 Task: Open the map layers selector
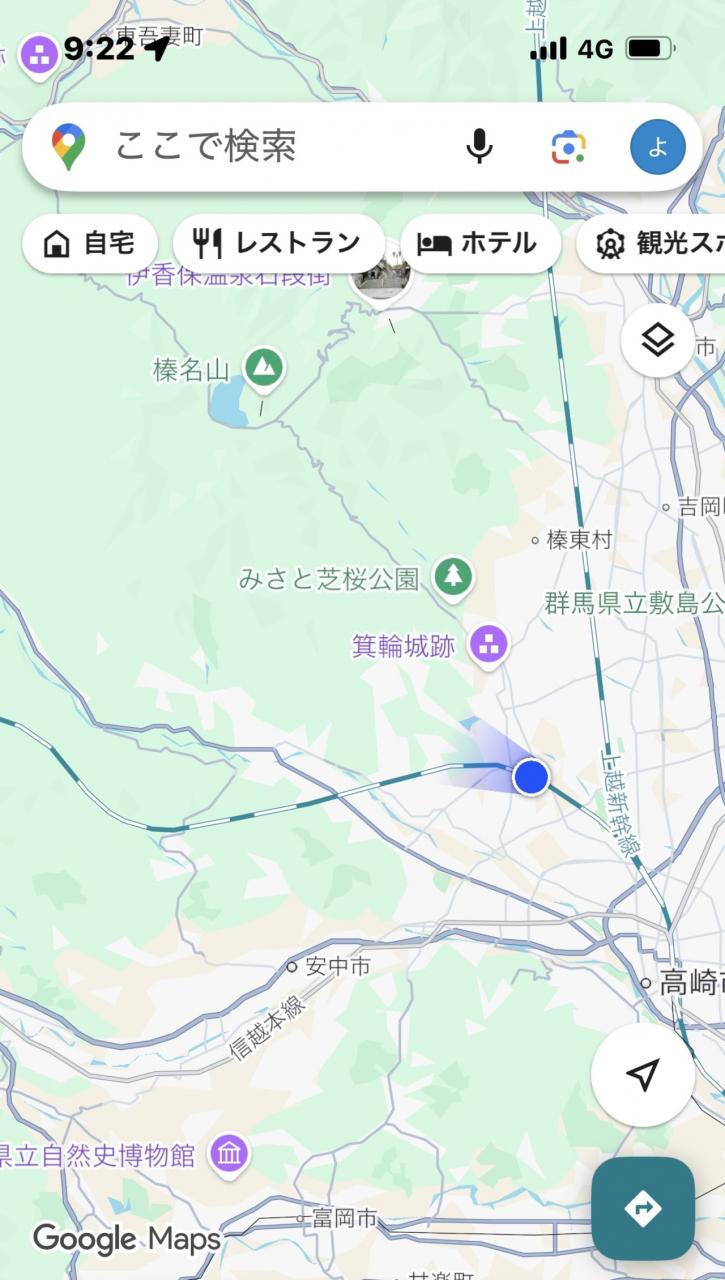[x=657, y=341]
